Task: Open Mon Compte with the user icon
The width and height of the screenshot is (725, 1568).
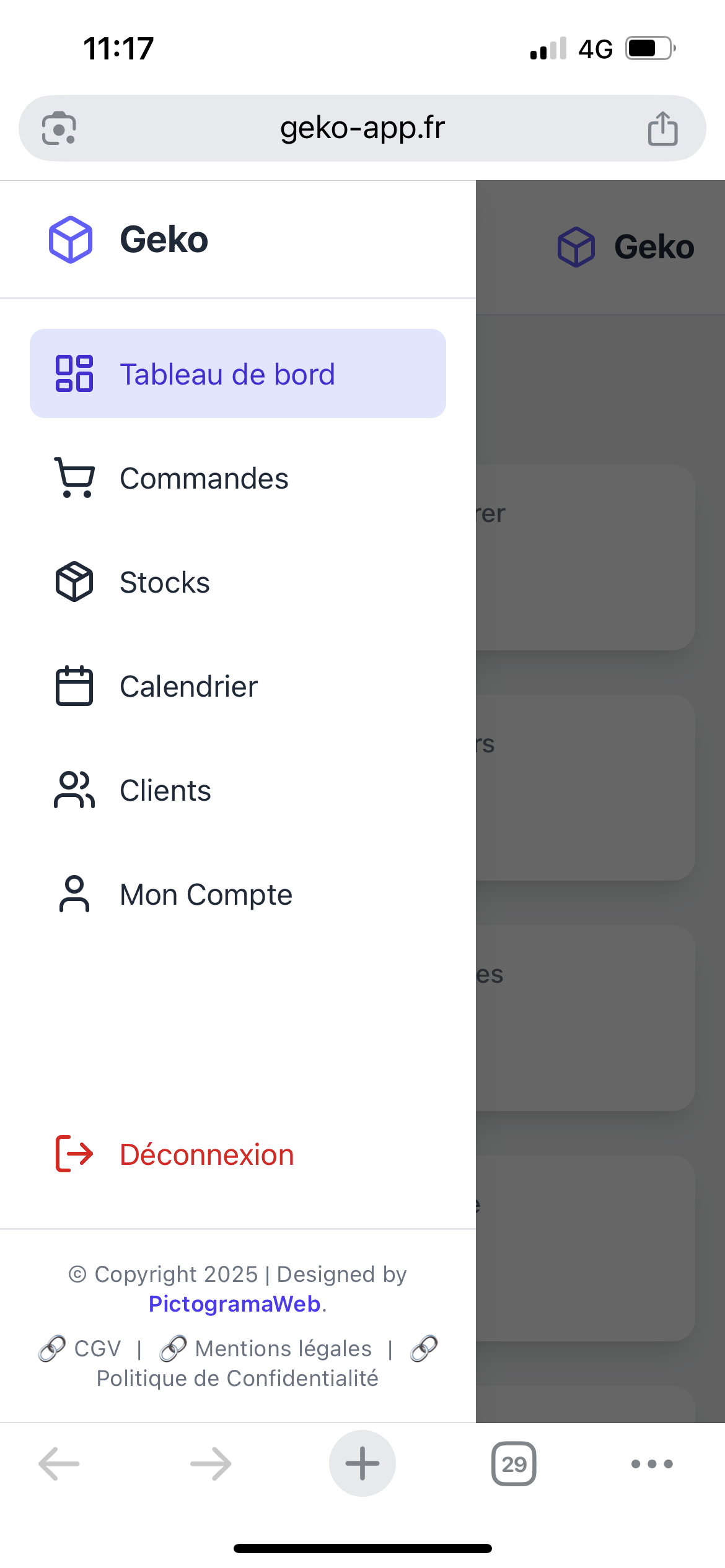Action: pos(73,894)
